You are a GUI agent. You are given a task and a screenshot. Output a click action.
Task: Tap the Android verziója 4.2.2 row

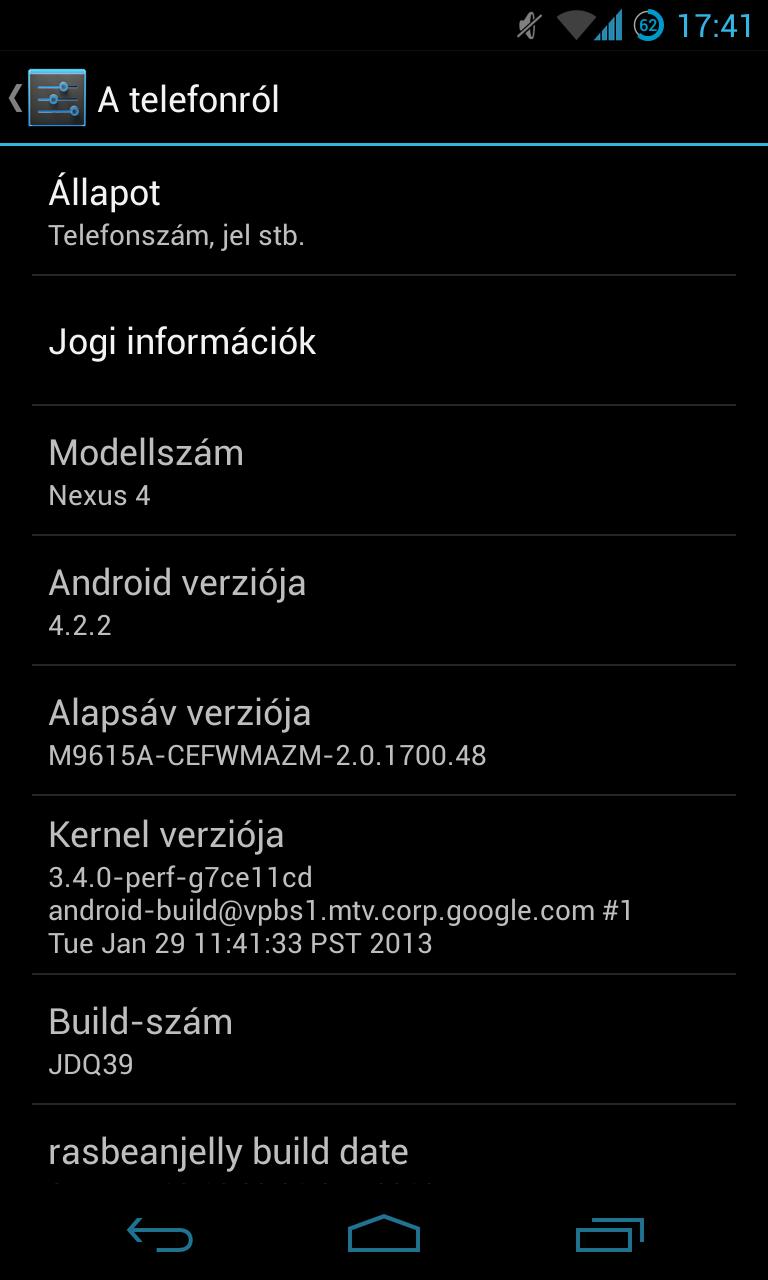coord(384,600)
